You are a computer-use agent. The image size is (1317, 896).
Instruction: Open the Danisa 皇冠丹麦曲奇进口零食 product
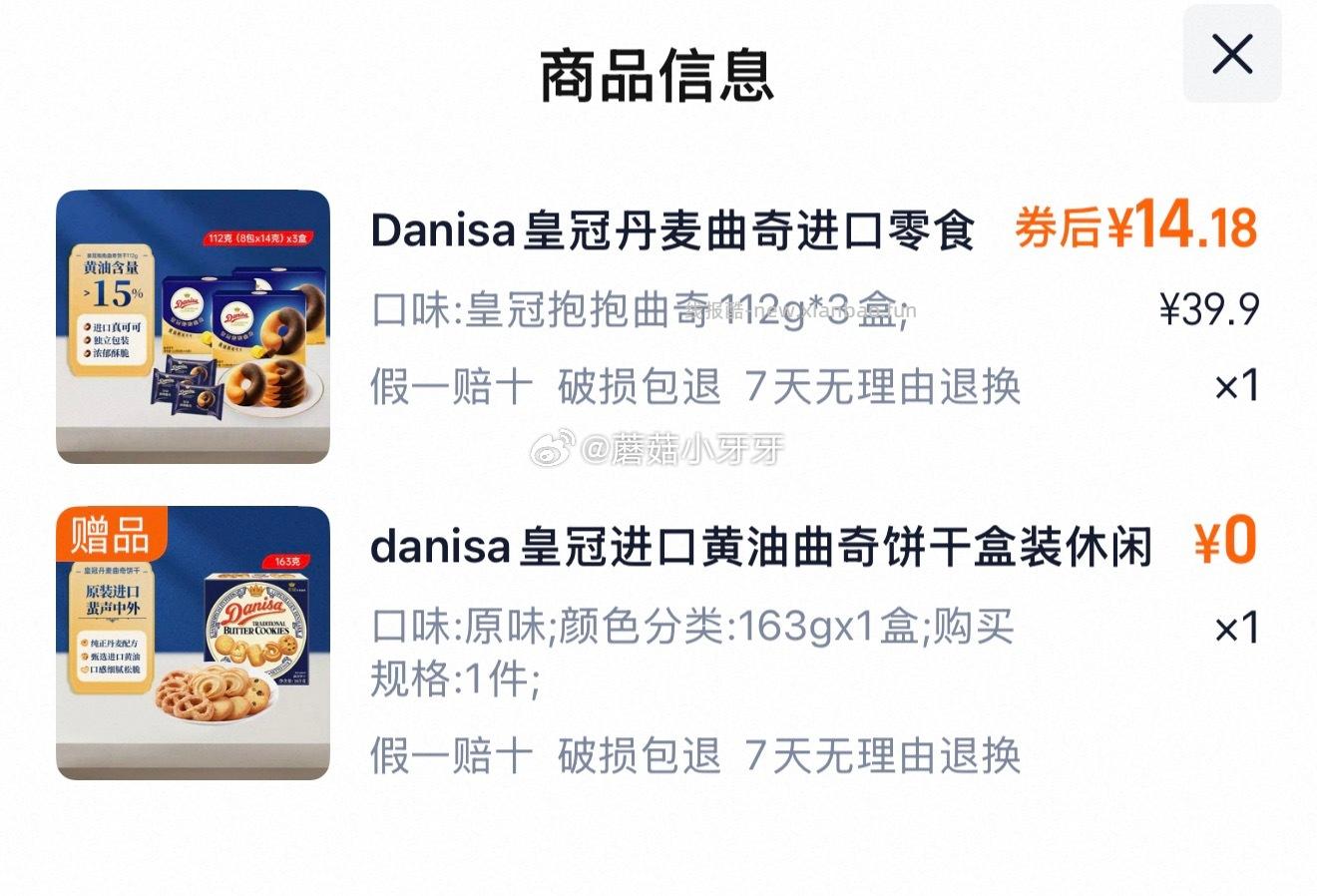click(671, 230)
